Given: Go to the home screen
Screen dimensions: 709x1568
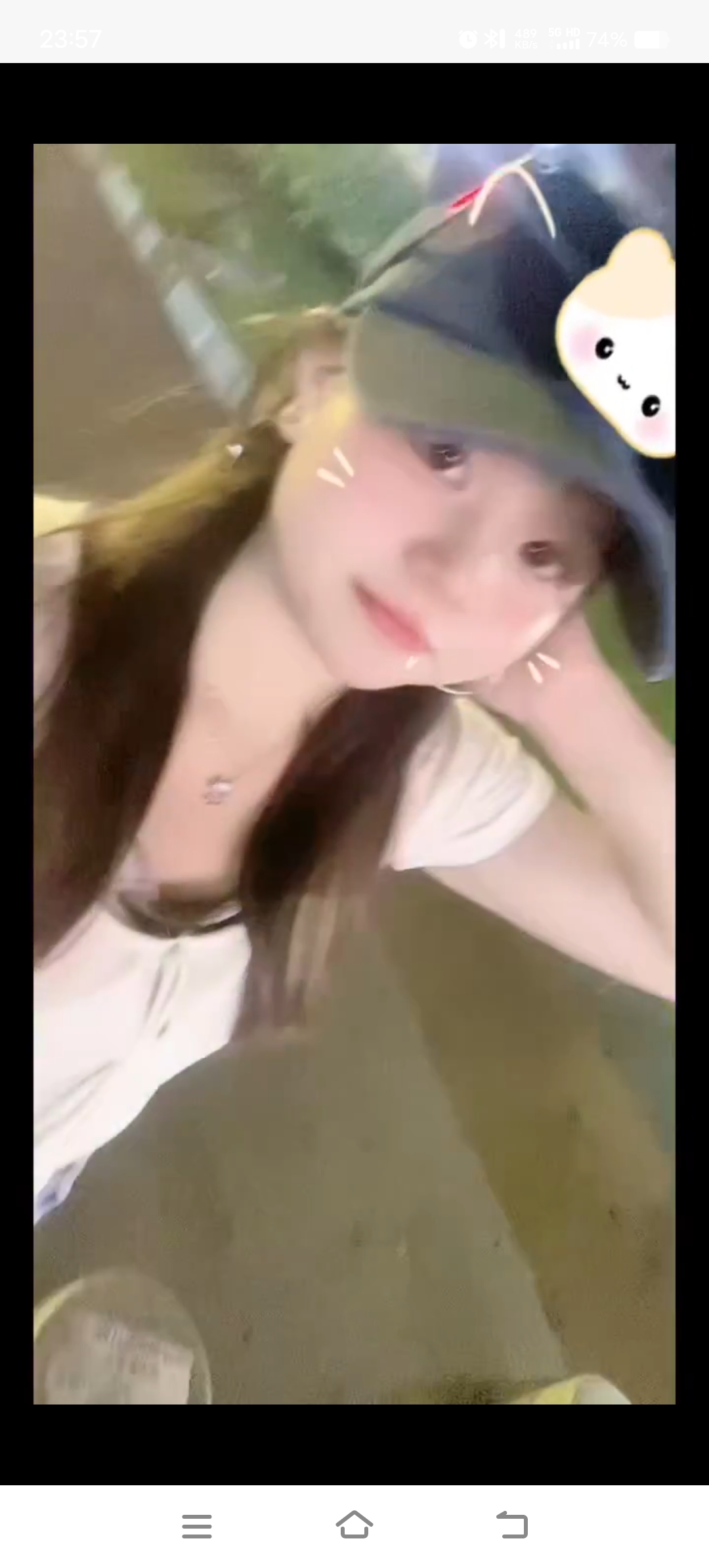Looking at the screenshot, I should pos(354,1525).
